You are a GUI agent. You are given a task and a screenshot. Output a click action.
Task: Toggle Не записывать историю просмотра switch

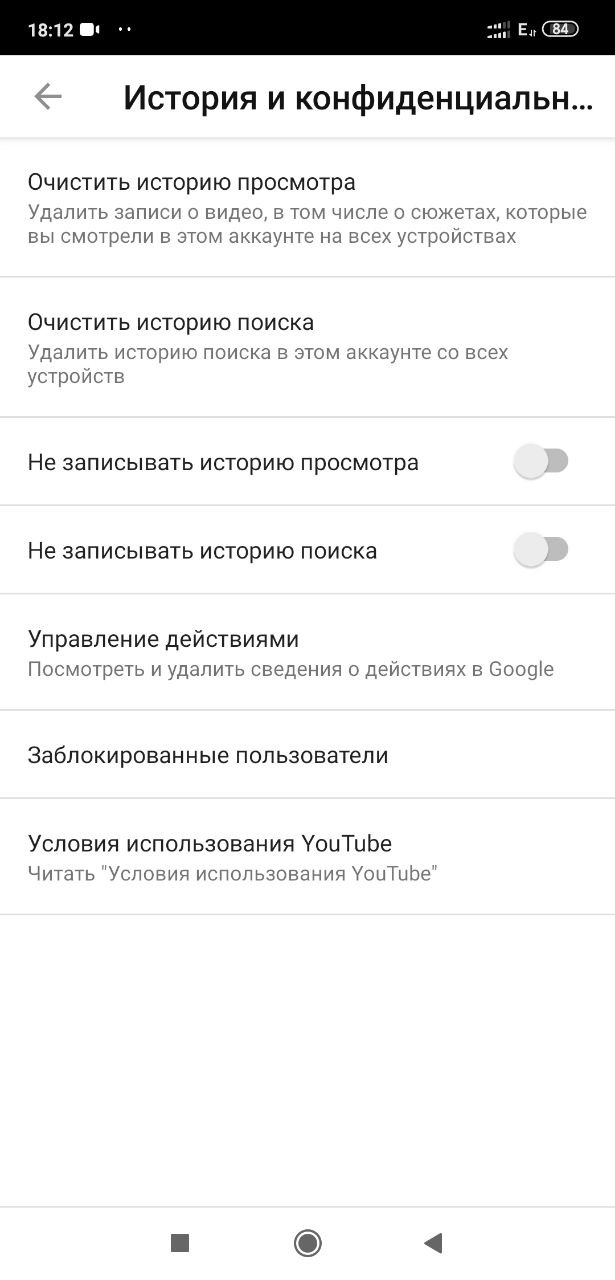coord(540,462)
